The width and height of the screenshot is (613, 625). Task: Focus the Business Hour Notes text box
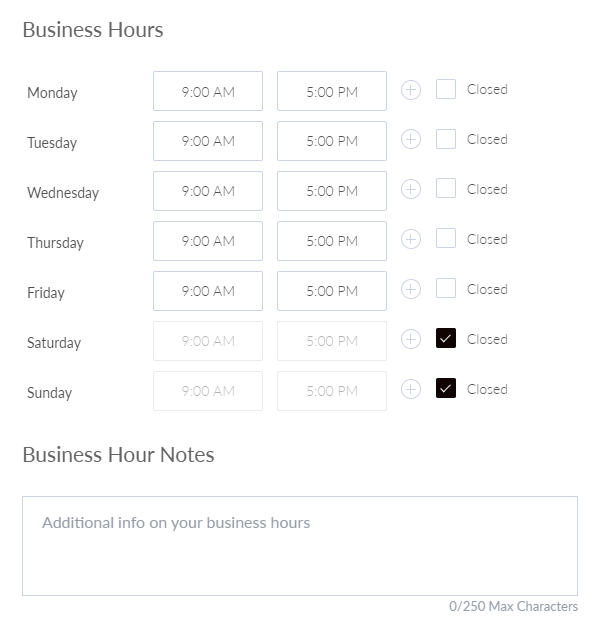tap(300, 546)
